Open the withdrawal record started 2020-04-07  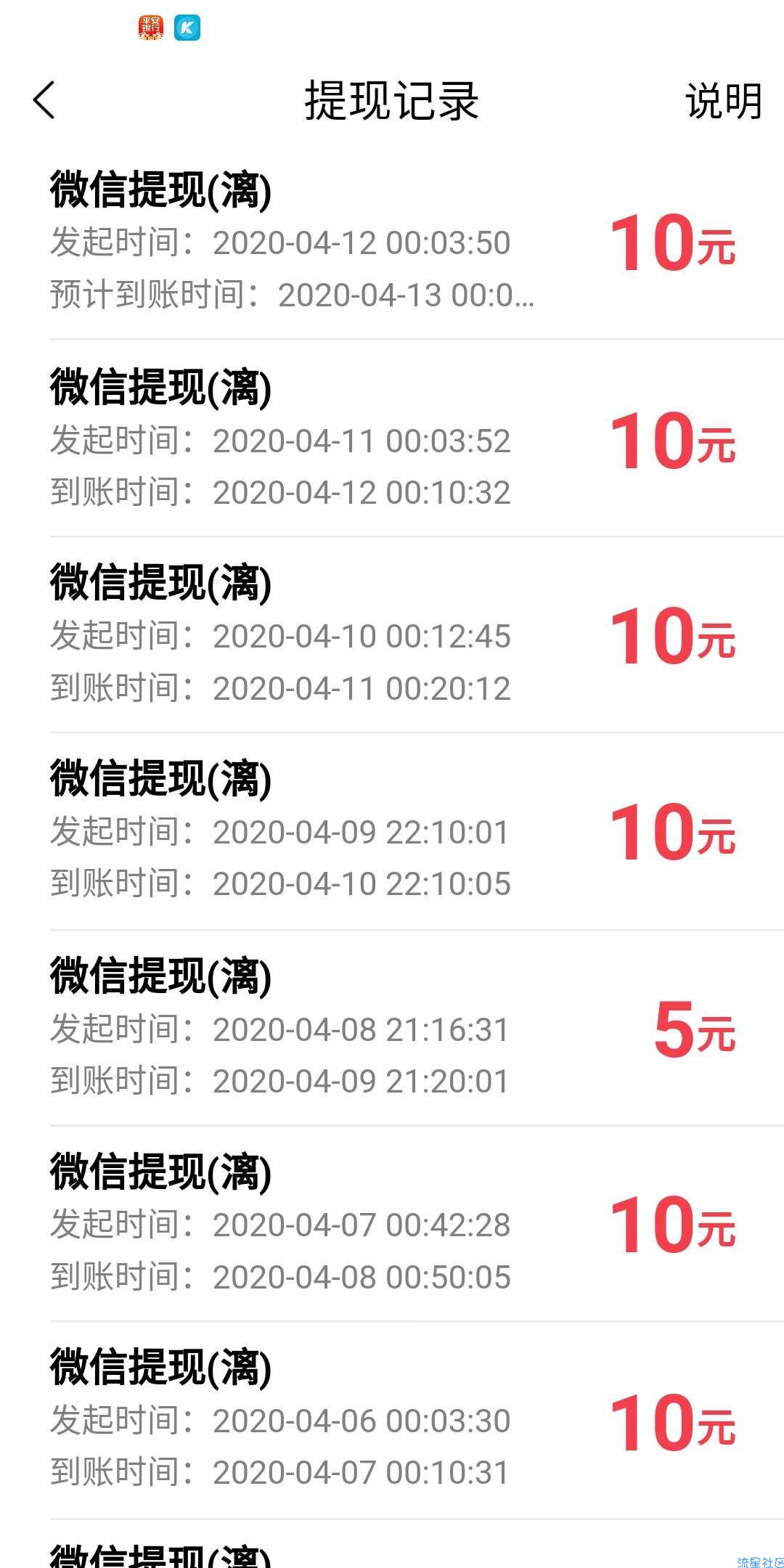click(x=392, y=1224)
